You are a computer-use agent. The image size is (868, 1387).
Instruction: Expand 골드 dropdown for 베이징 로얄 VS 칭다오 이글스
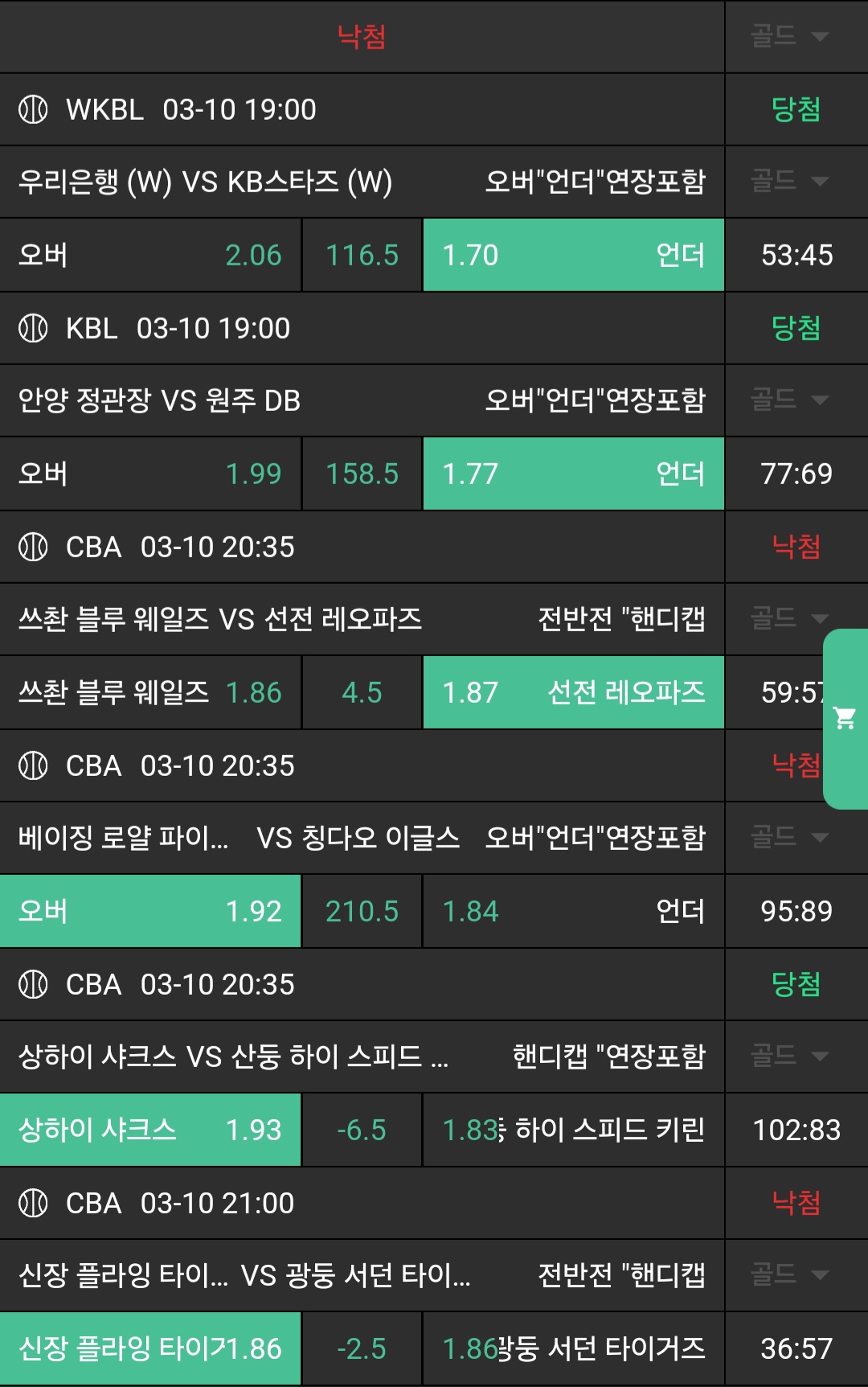pos(789,837)
